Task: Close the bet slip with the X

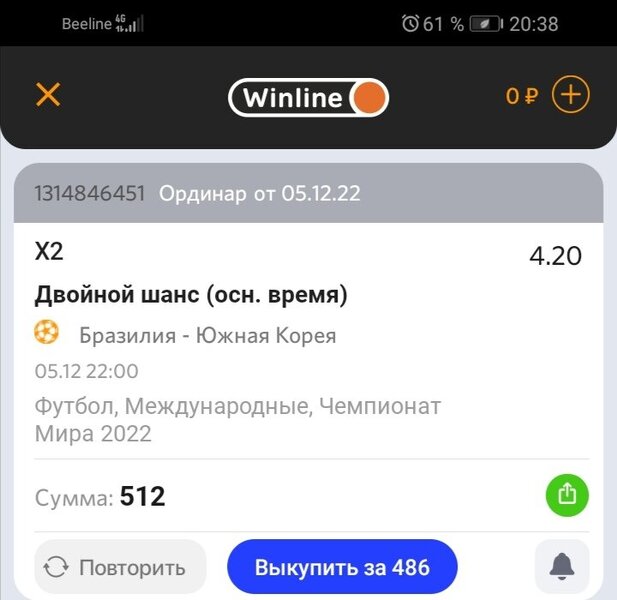Action: point(48,95)
